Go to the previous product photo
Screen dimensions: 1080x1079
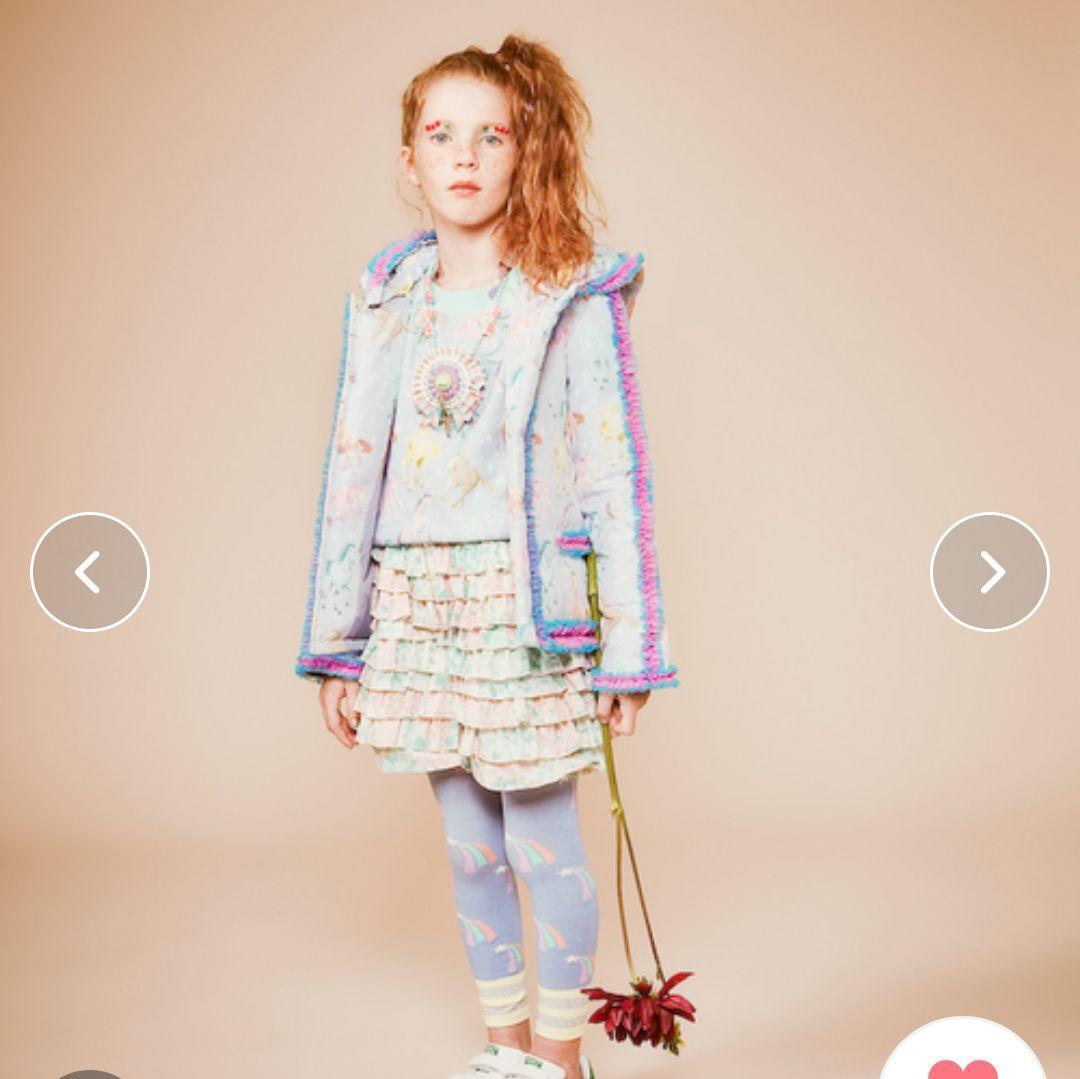pos(90,572)
